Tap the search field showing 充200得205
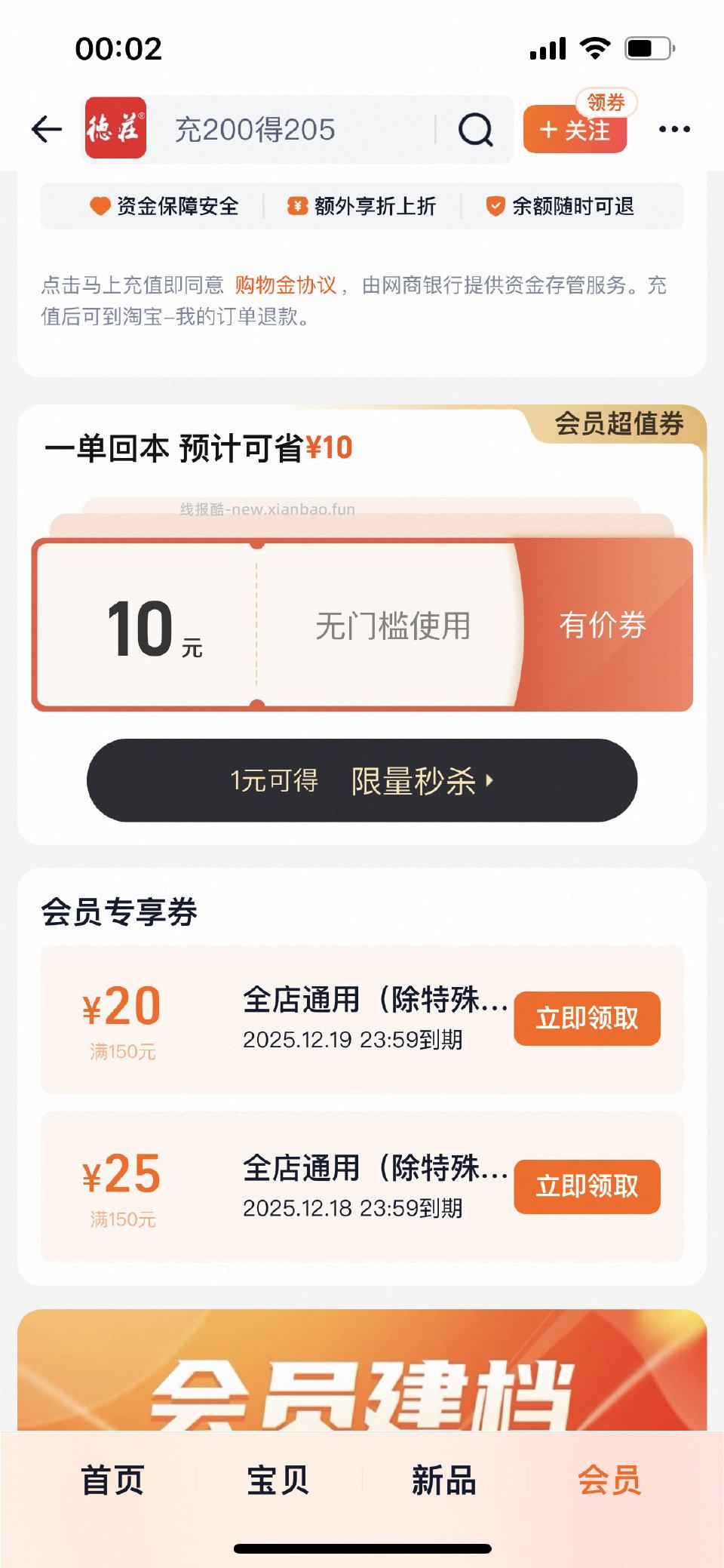Viewport: 724px width, 1568px height. (287, 129)
